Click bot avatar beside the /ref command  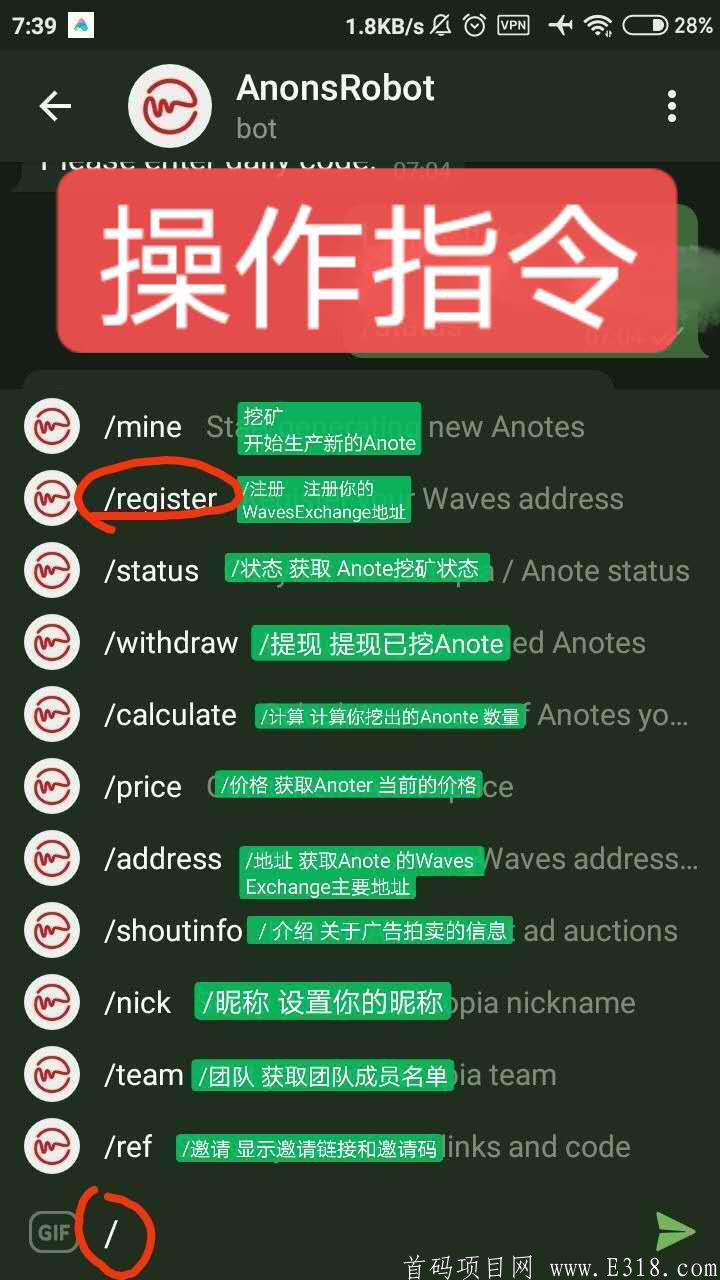pos(51,1147)
